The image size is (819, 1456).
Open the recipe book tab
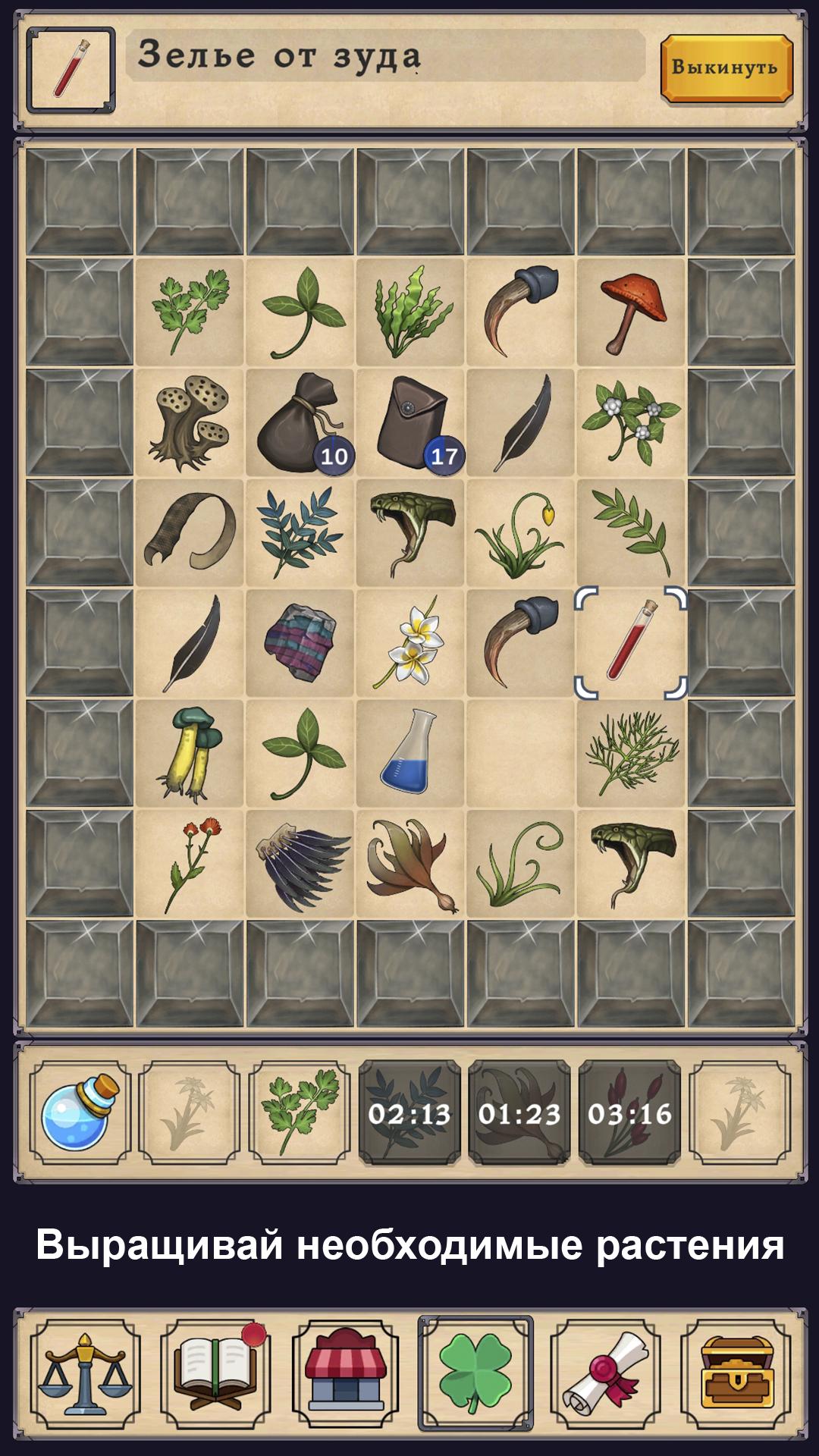point(216,1378)
